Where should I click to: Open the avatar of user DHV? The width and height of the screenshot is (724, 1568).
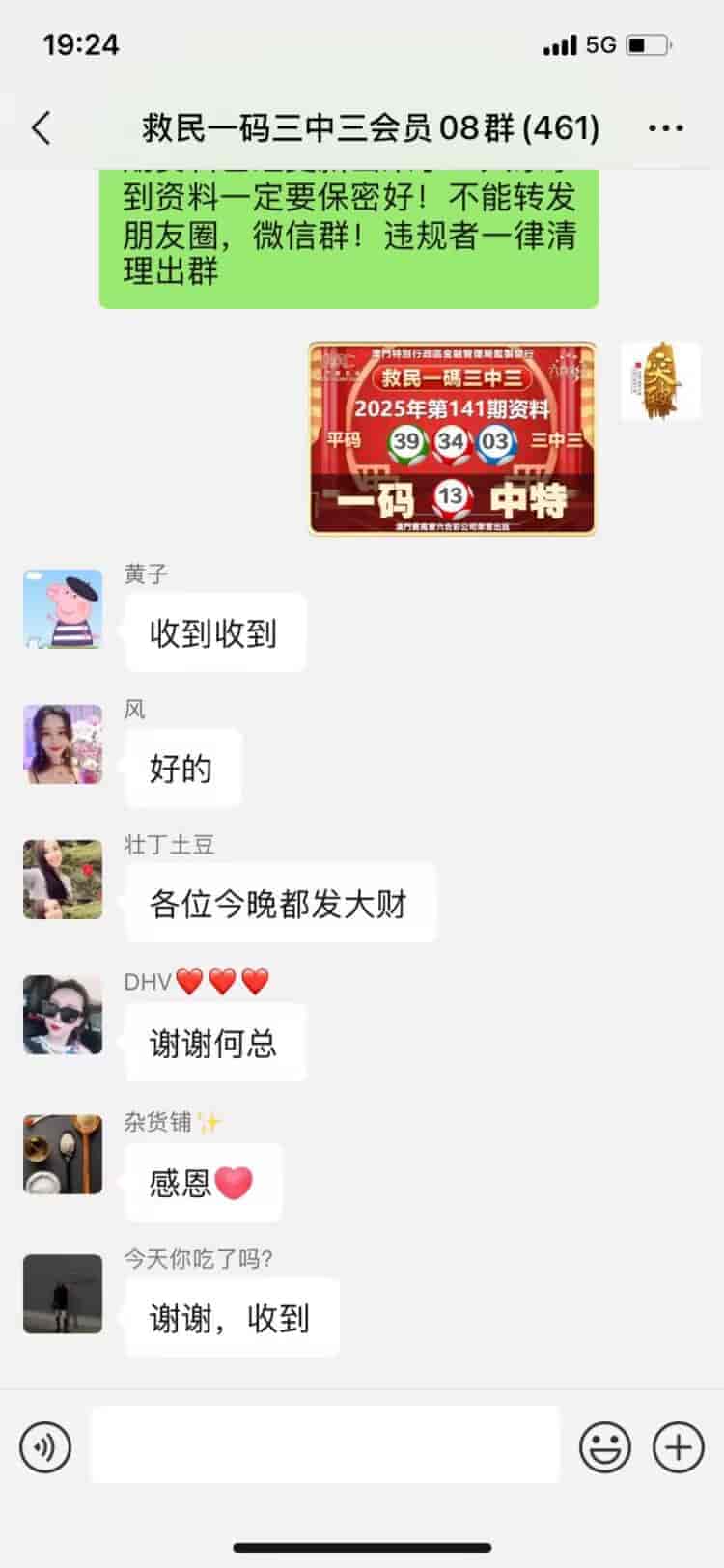[x=63, y=1015]
